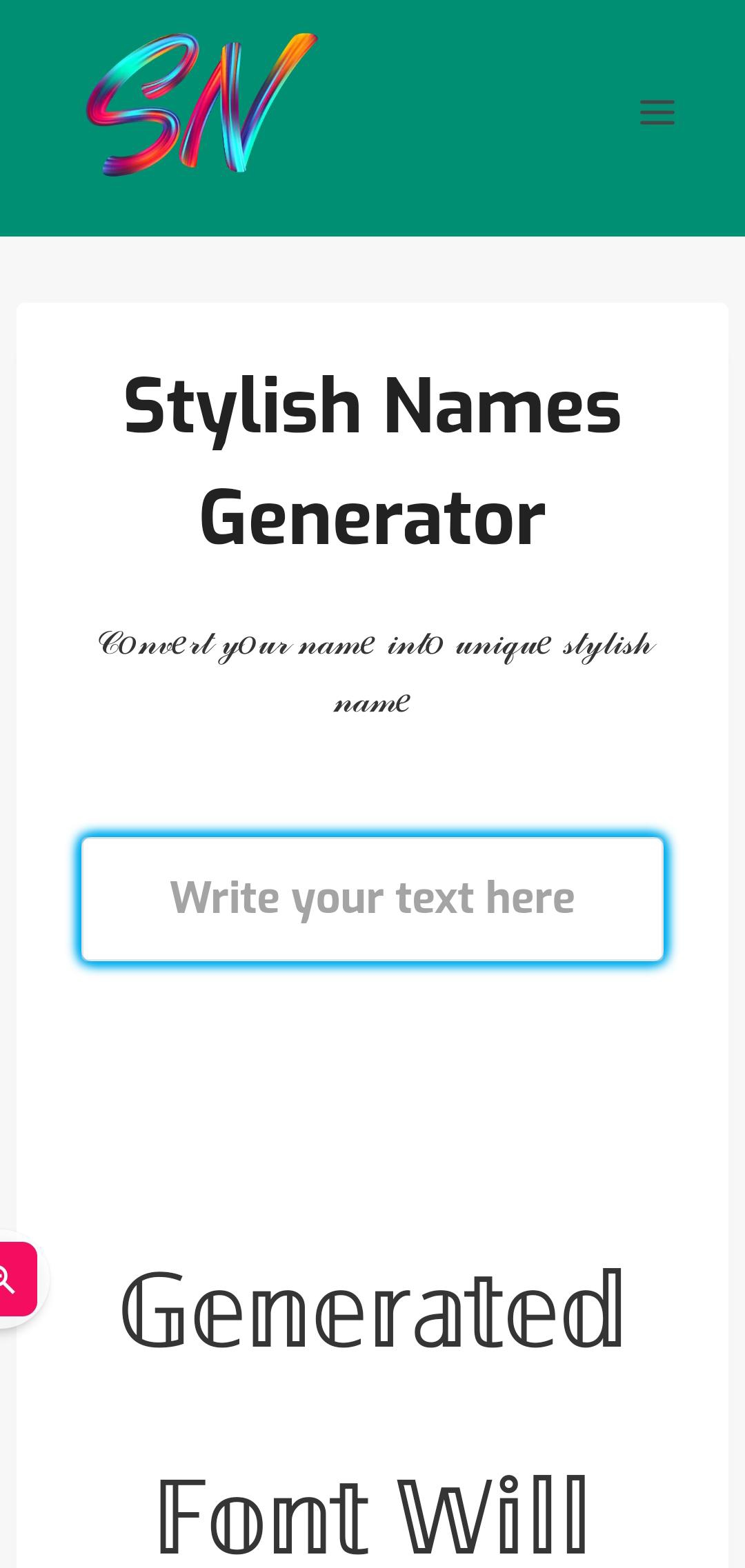Tap the 'Write your text here' field

pos(372,898)
